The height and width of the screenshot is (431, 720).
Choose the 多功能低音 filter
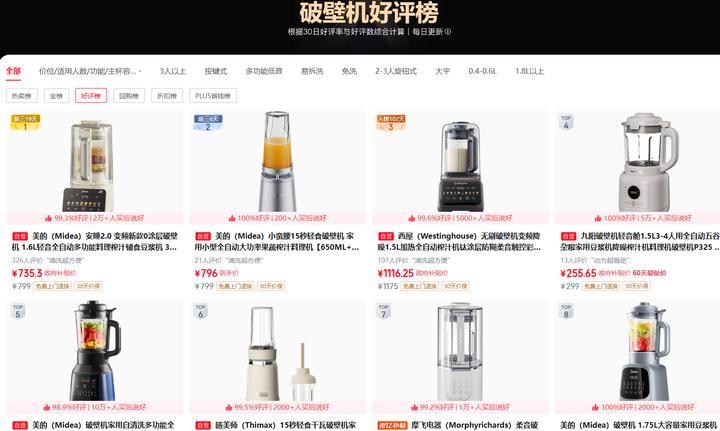click(263, 71)
